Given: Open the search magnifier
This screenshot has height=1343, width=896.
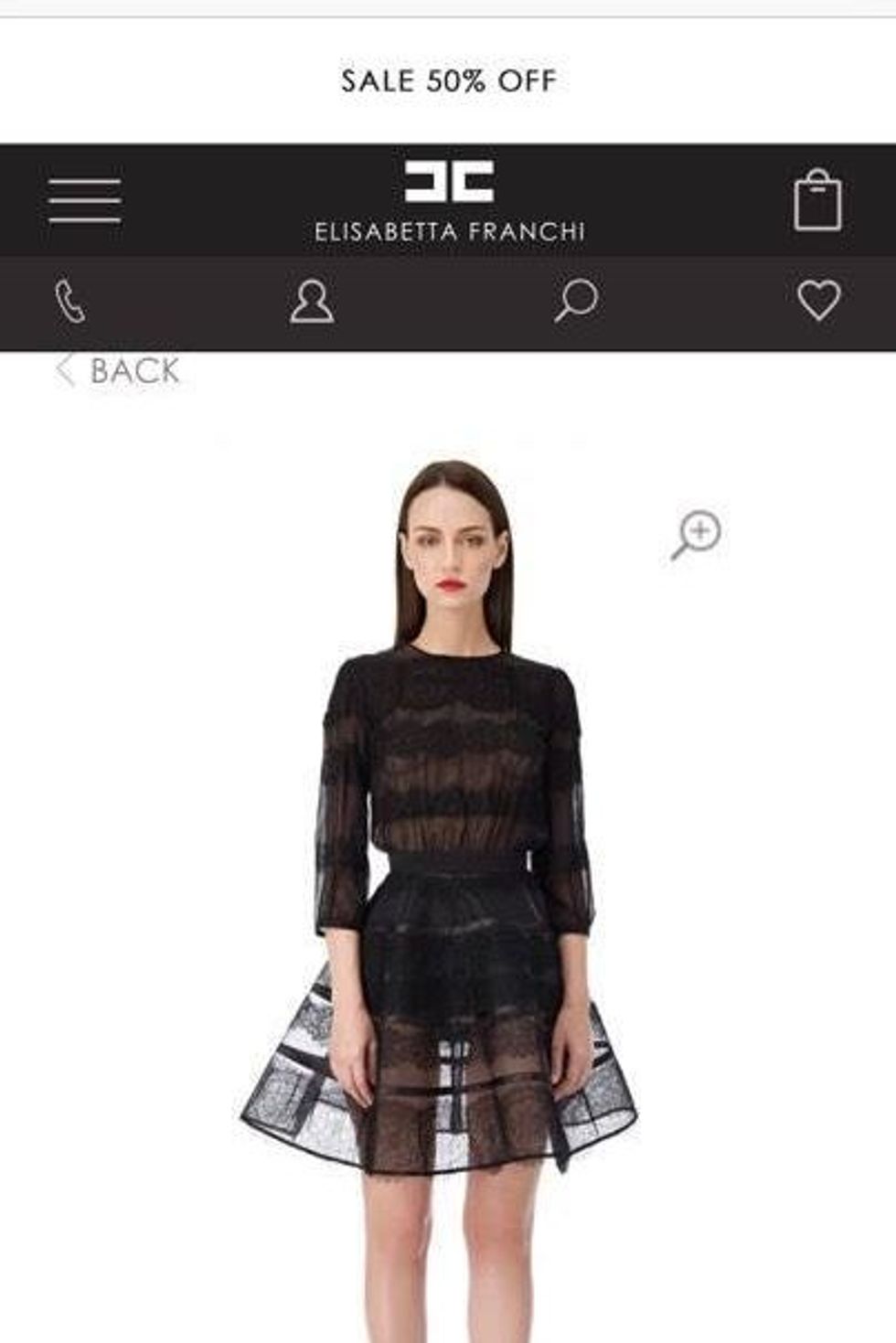Looking at the screenshot, I should pos(576,301).
